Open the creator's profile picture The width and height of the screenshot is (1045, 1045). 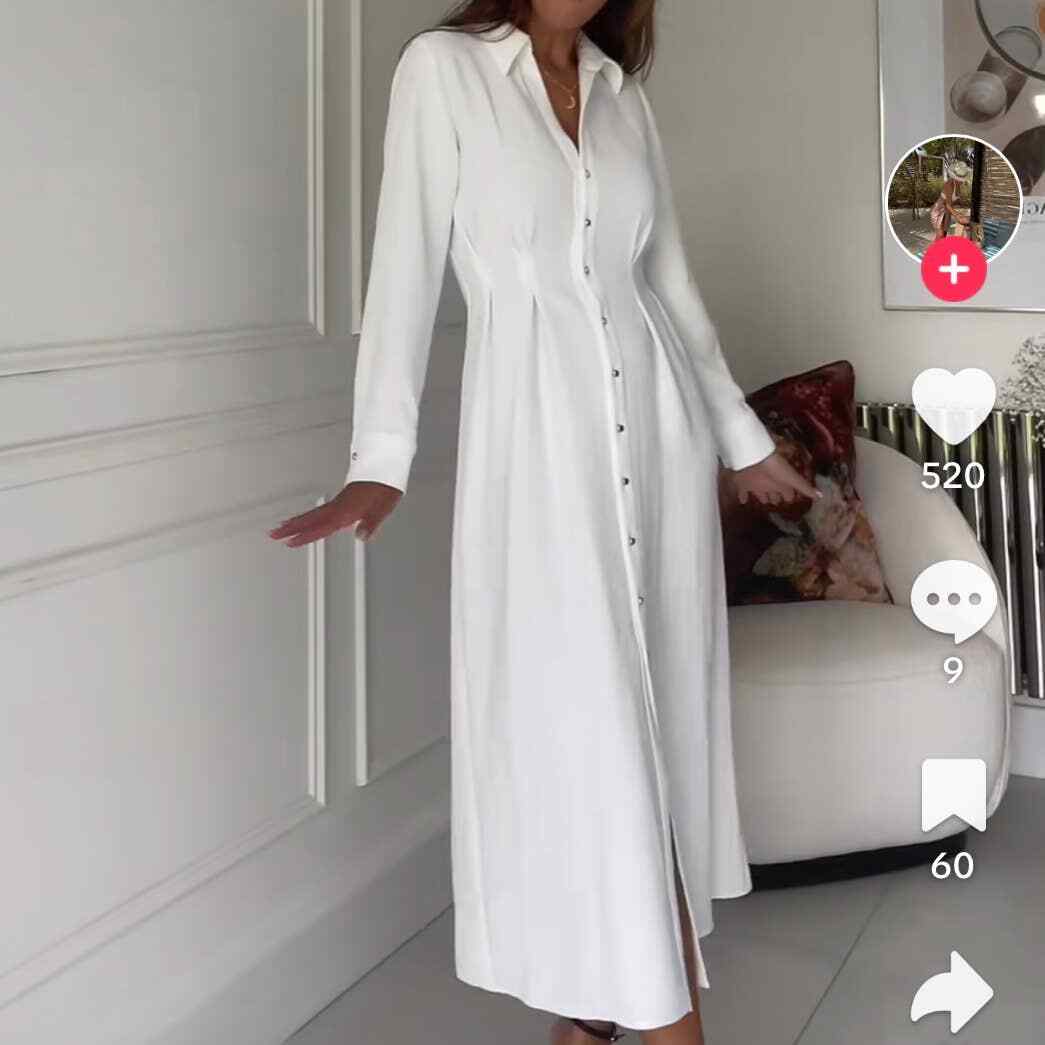pyautogui.click(x=953, y=196)
